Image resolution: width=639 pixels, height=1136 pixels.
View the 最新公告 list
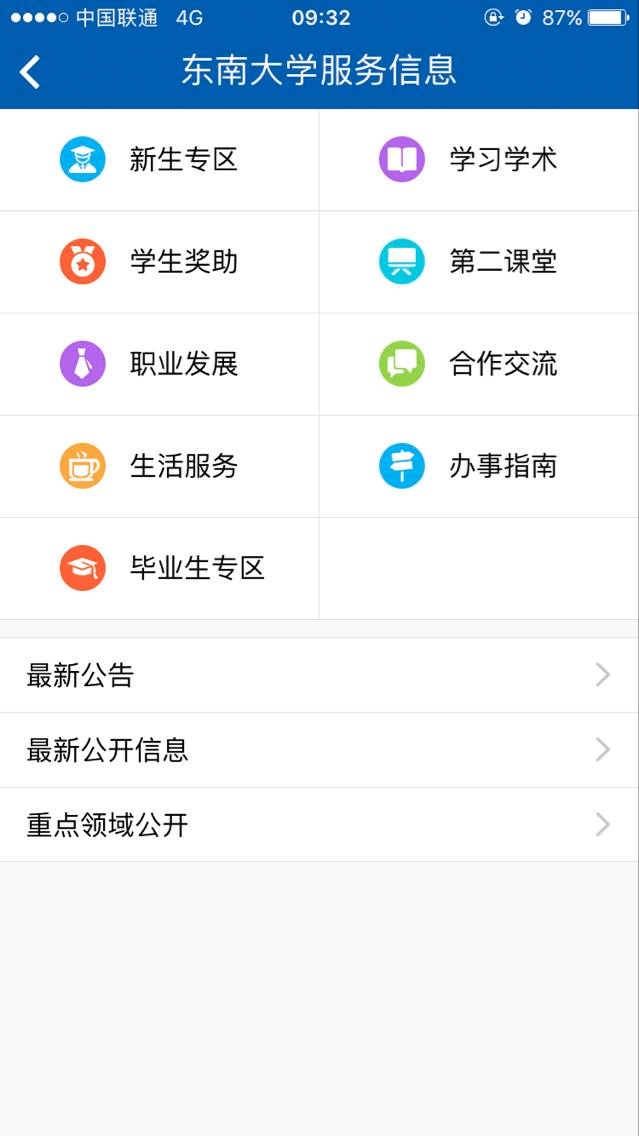point(319,675)
